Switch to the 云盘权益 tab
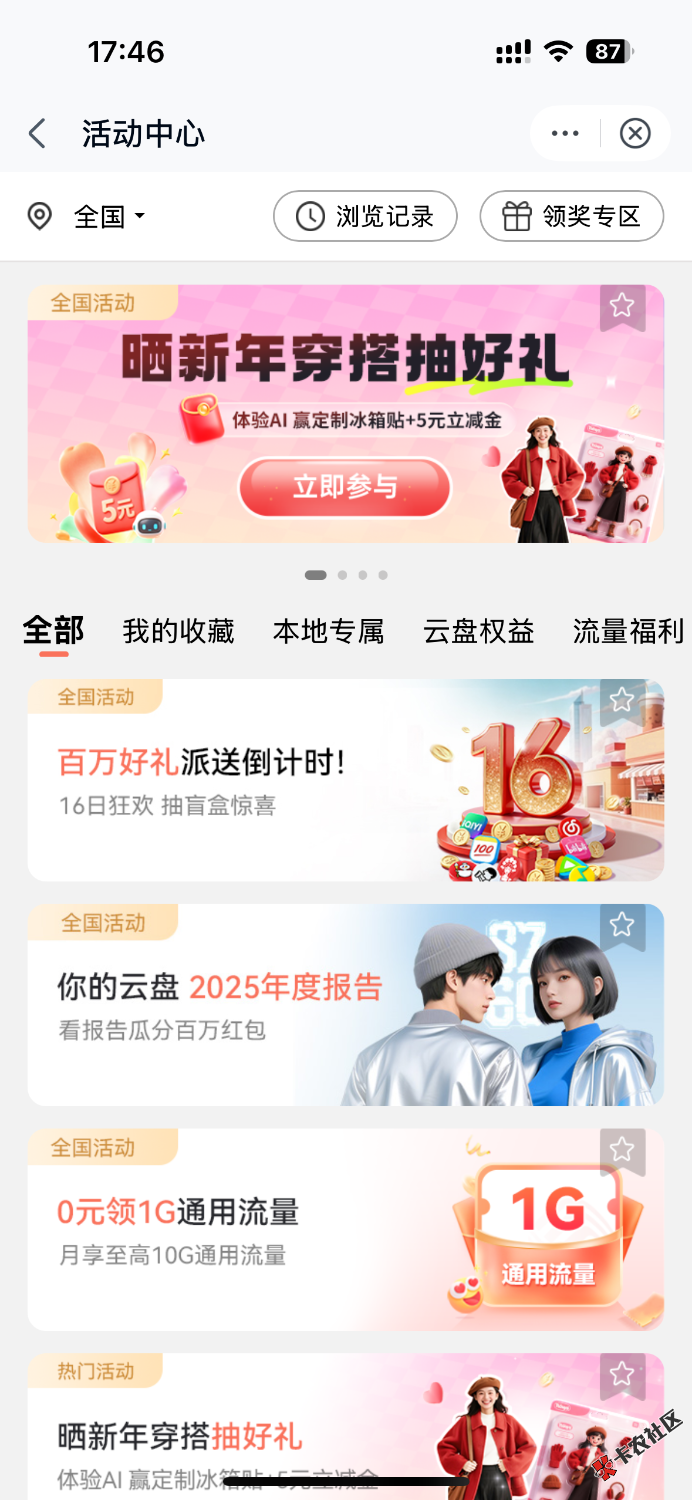 coord(478,631)
